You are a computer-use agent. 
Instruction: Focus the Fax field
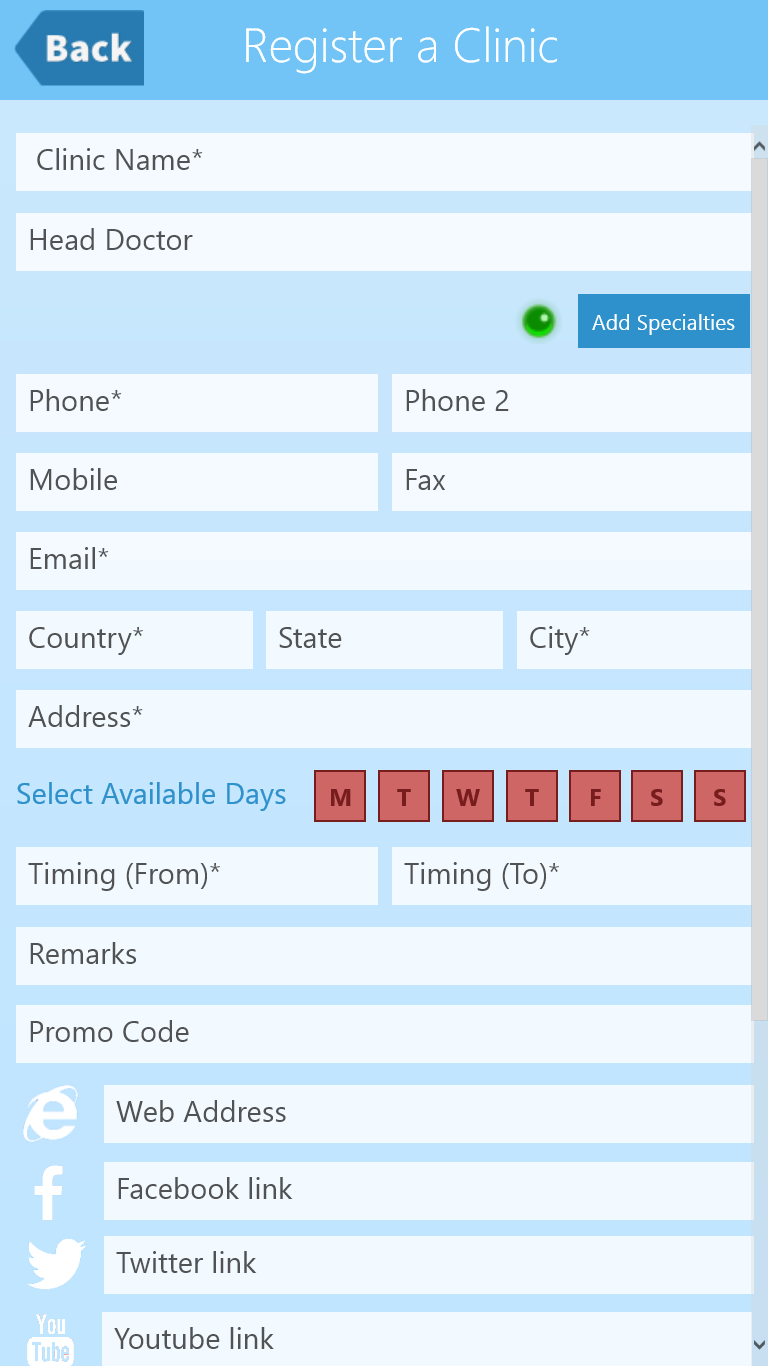coord(571,481)
